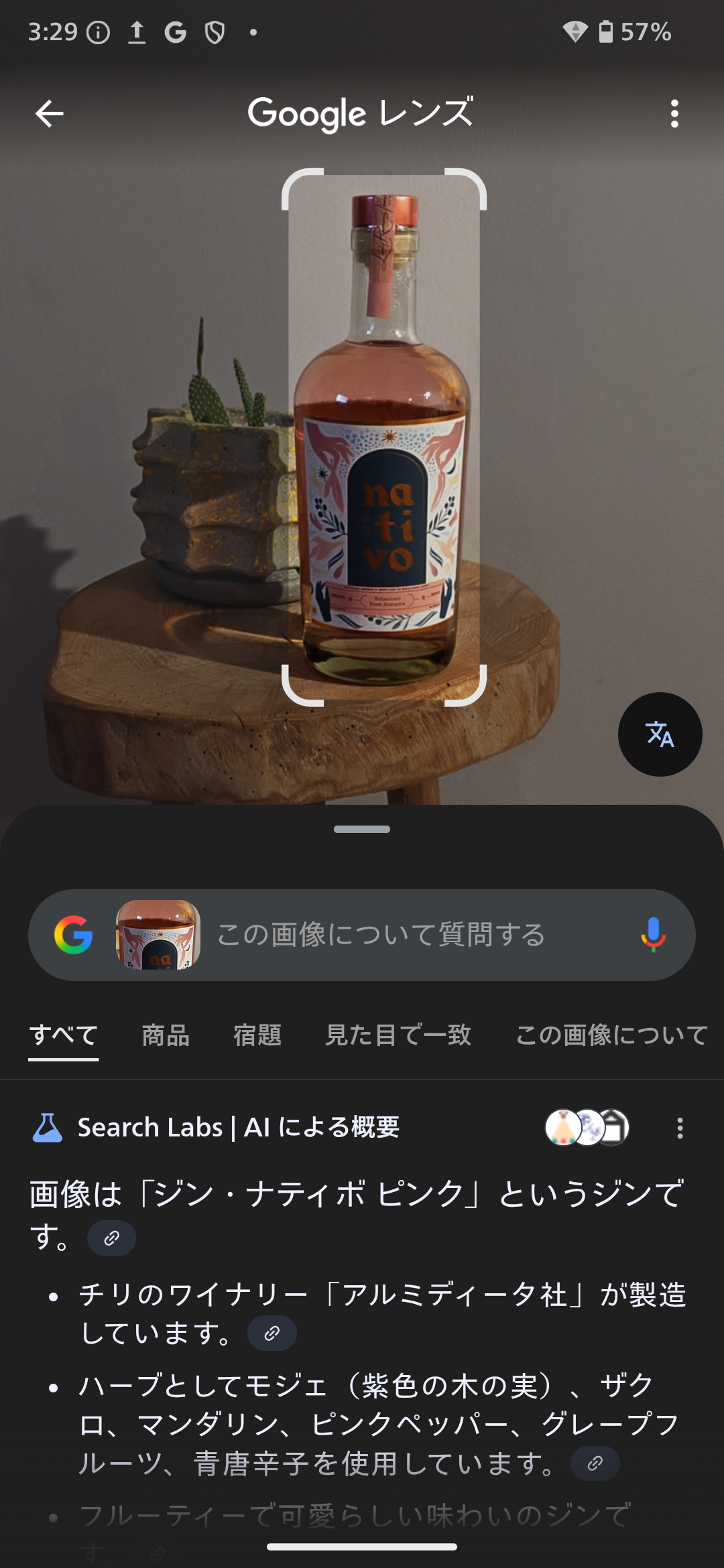This screenshot has height=1568, width=724.
Task: Open source link after 青唐辛子 ingredients bullet
Action: click(x=595, y=1463)
